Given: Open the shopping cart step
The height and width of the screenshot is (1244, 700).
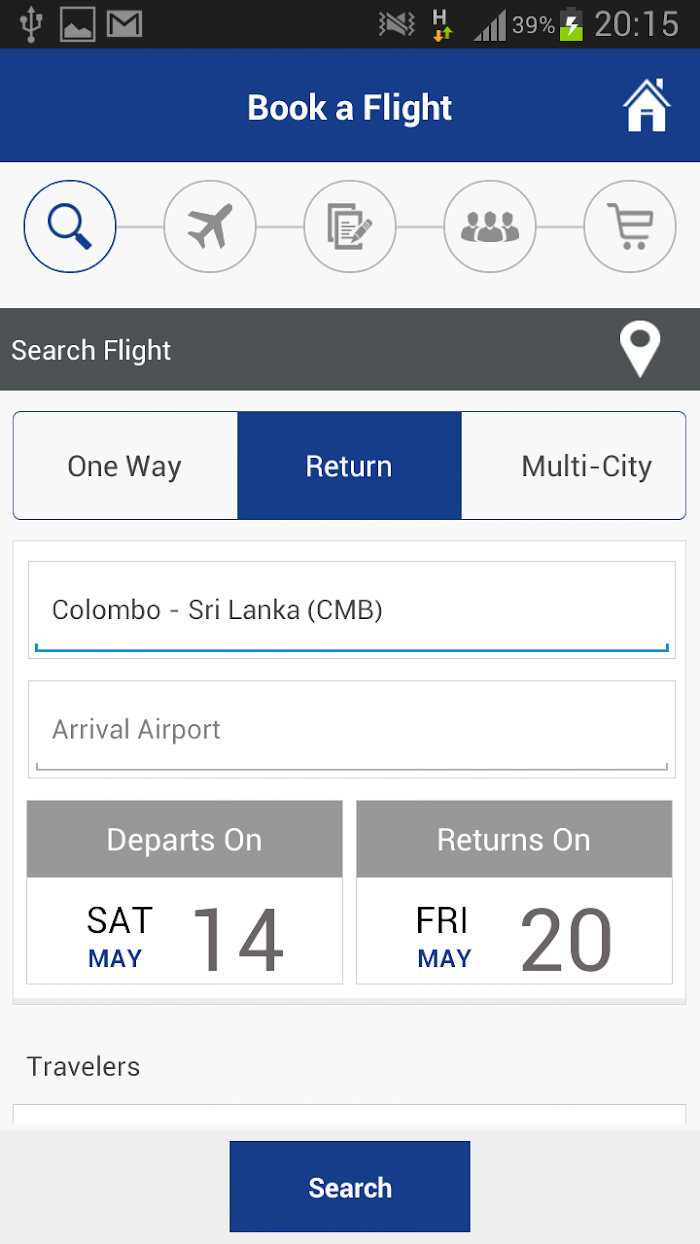Looking at the screenshot, I should (630, 227).
